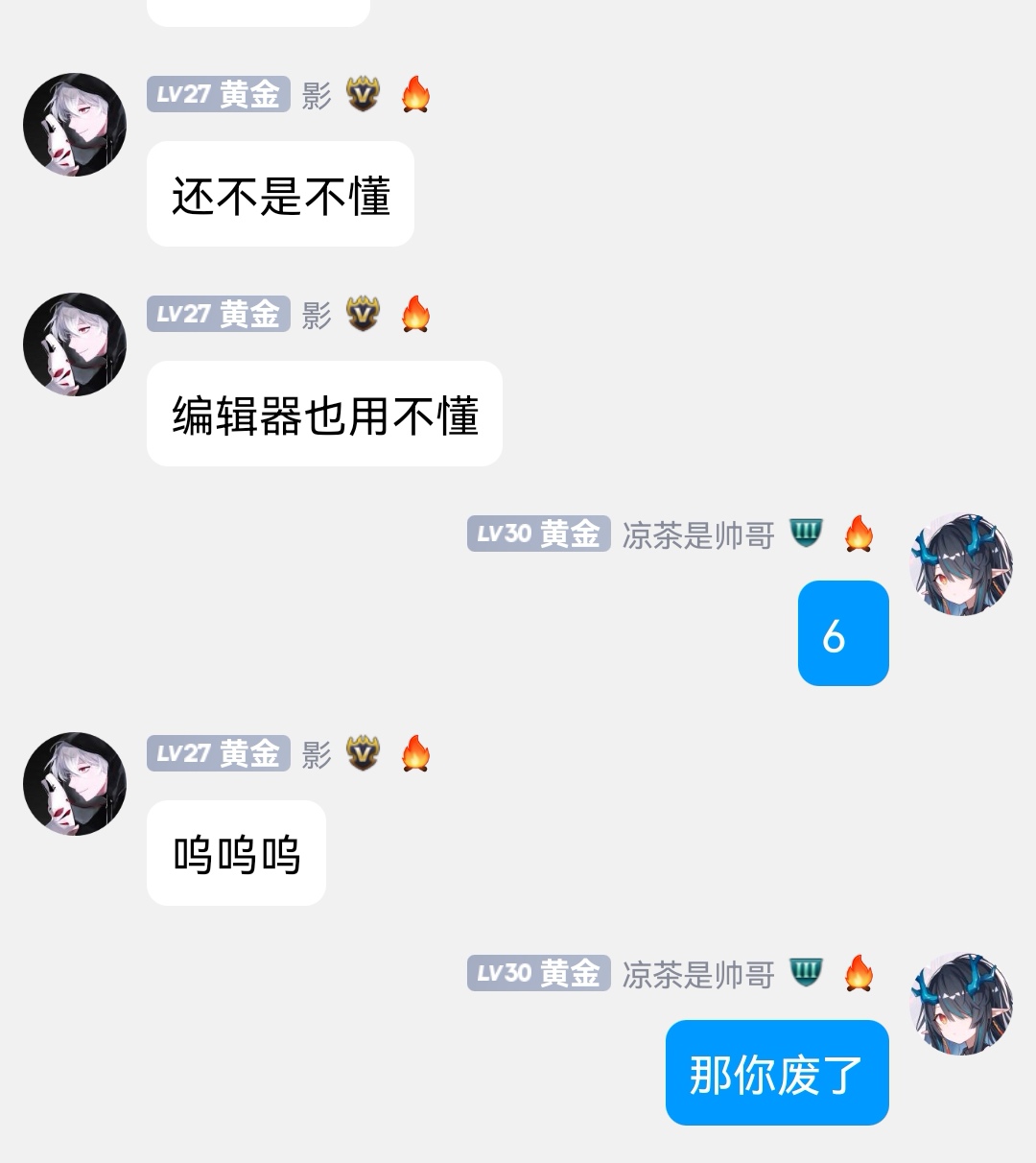Tap 影's avatar next to "编辑器也用不懂"

click(x=75, y=344)
